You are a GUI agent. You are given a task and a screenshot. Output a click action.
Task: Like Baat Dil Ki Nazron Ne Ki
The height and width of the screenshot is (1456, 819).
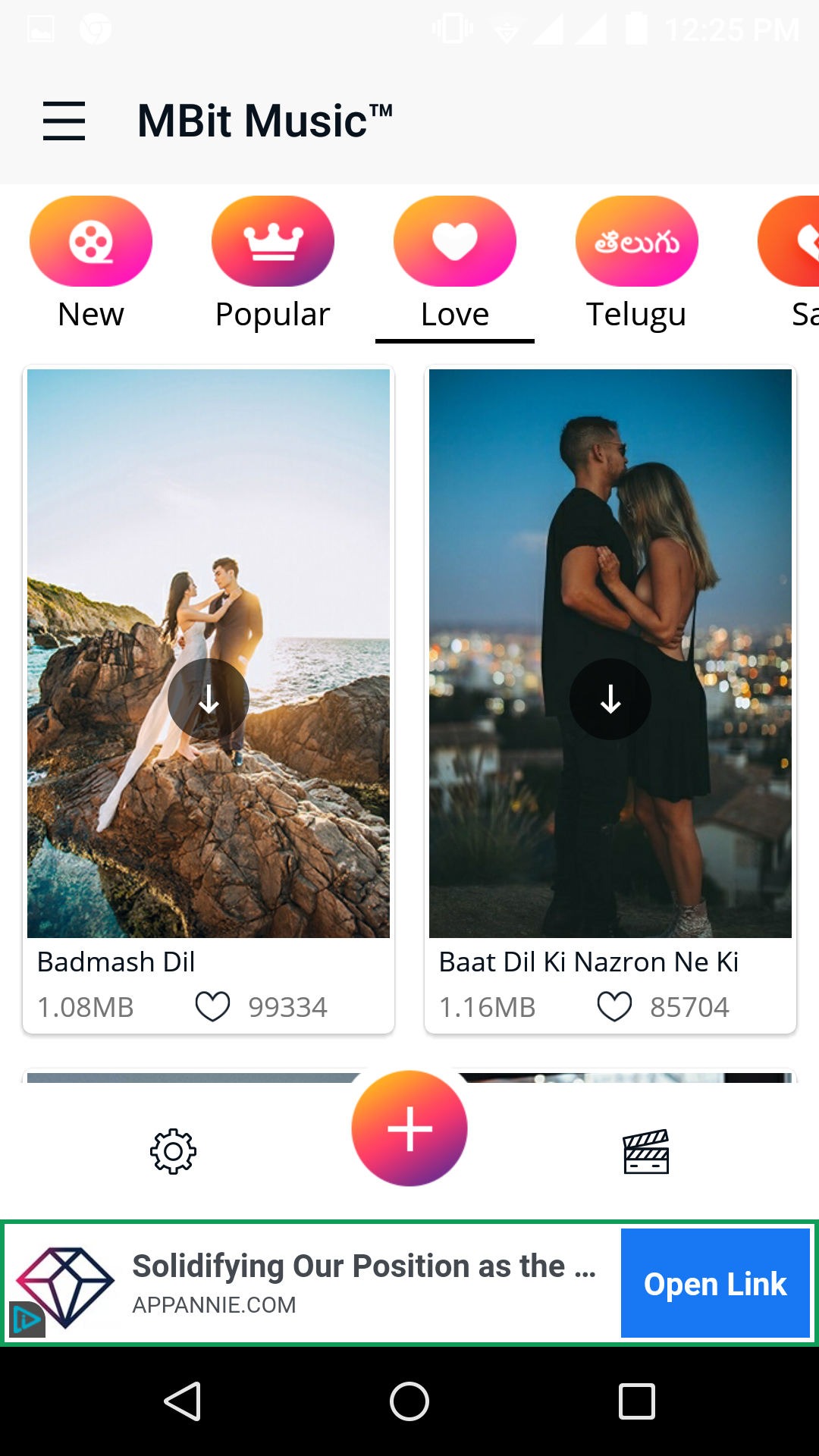[614, 1007]
